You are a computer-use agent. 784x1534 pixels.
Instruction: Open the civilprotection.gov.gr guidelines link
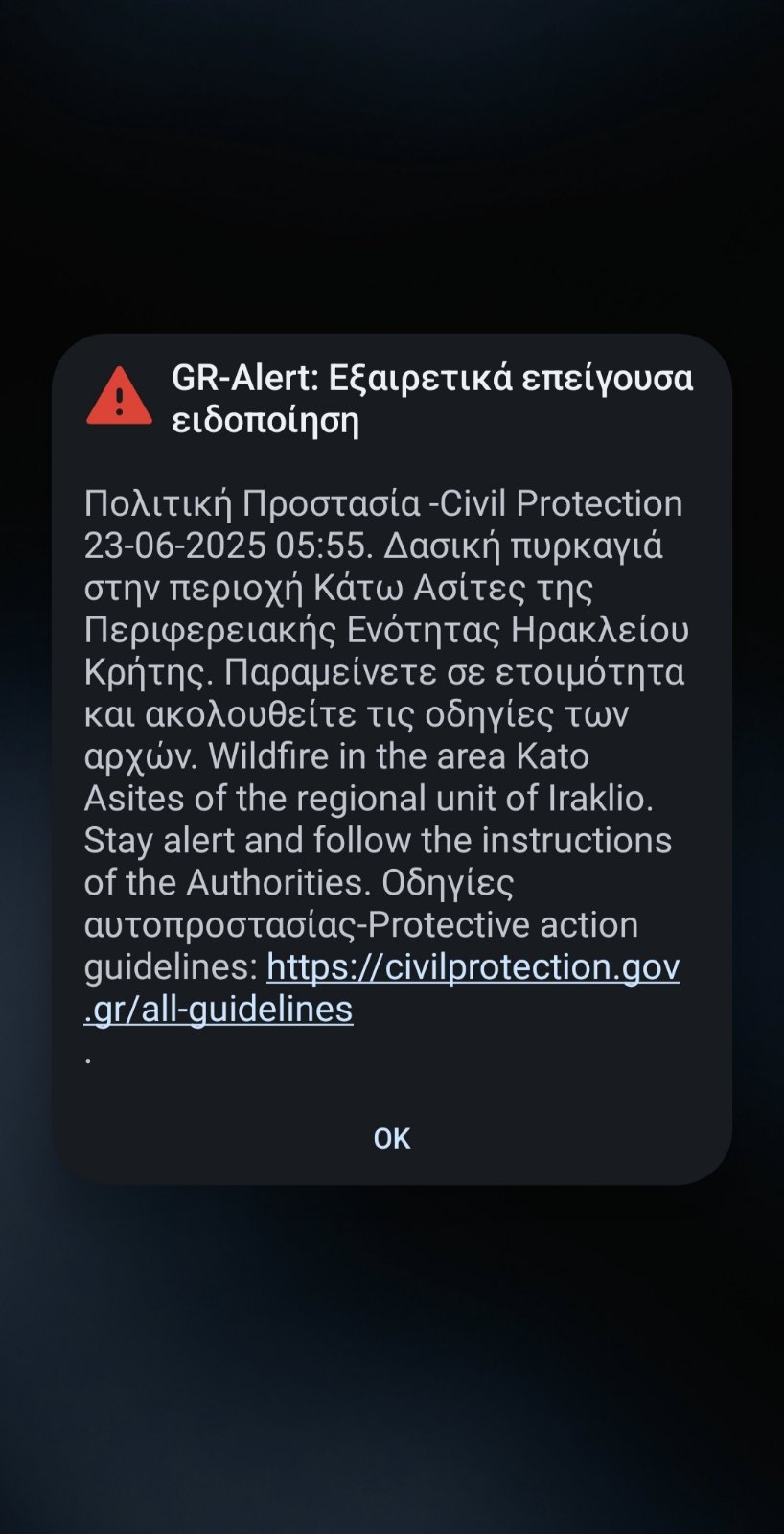point(381,988)
